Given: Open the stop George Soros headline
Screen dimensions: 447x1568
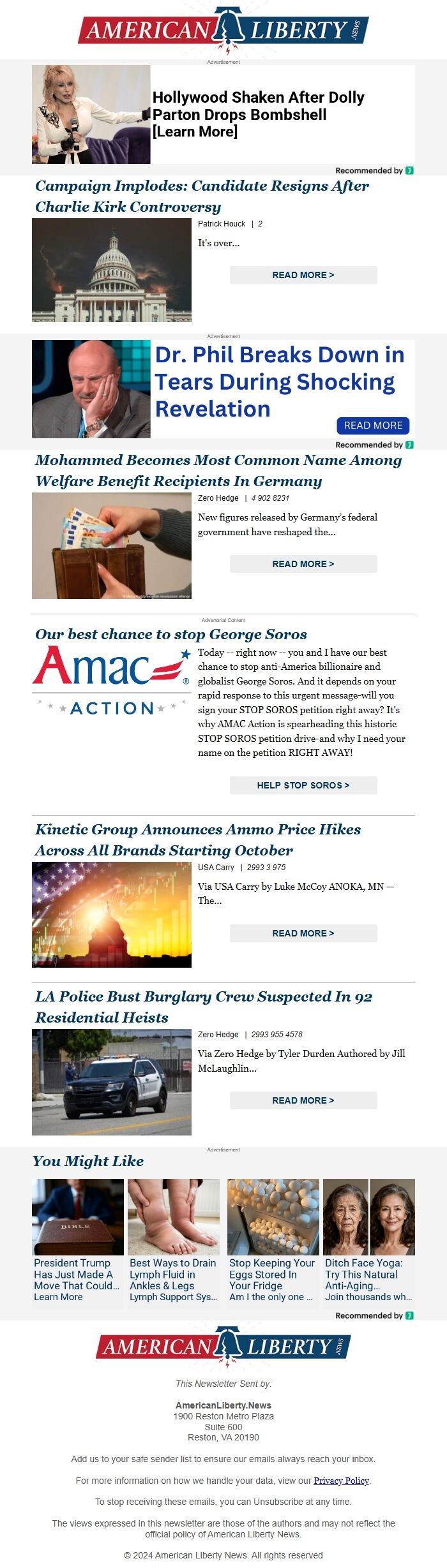Looking at the screenshot, I should click(x=171, y=634).
